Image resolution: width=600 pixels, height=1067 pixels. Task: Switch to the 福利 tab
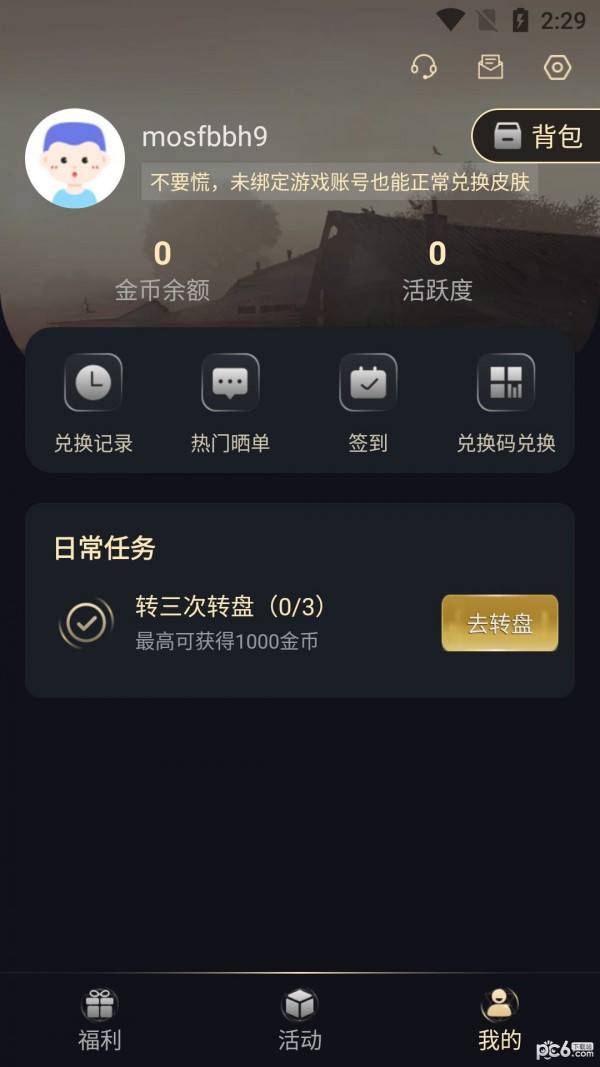pos(99,1019)
